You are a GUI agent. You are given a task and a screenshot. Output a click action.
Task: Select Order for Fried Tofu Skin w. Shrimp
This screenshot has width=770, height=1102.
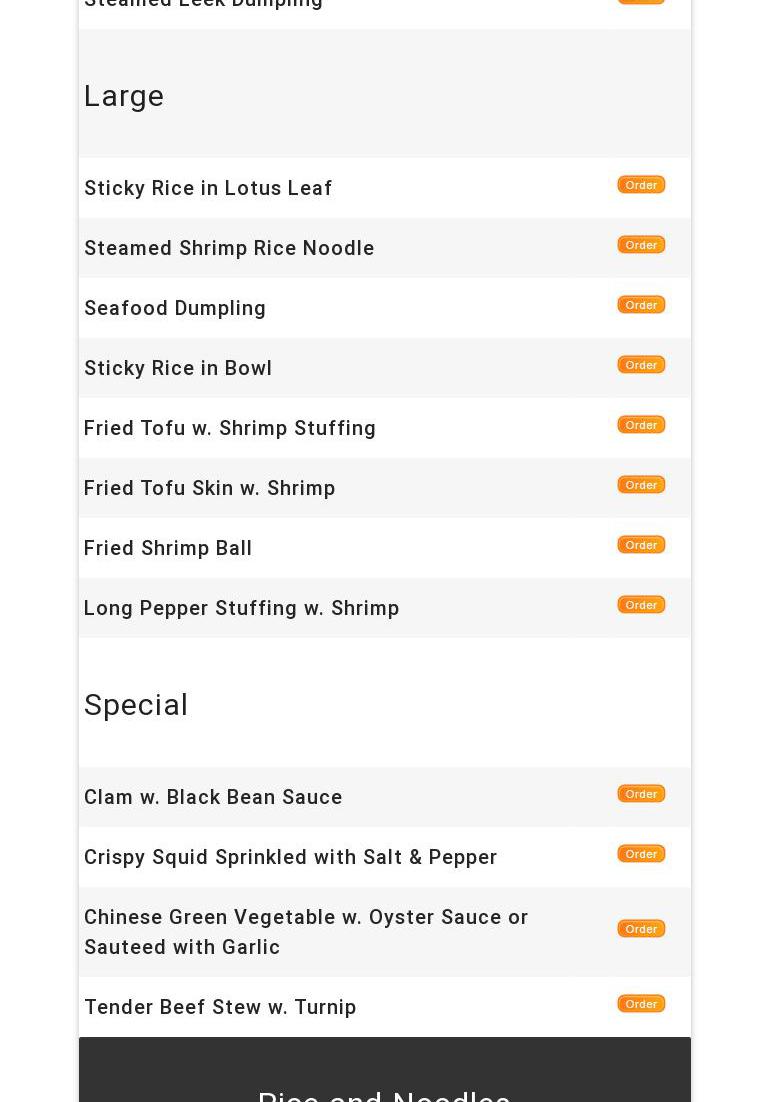[x=641, y=485]
